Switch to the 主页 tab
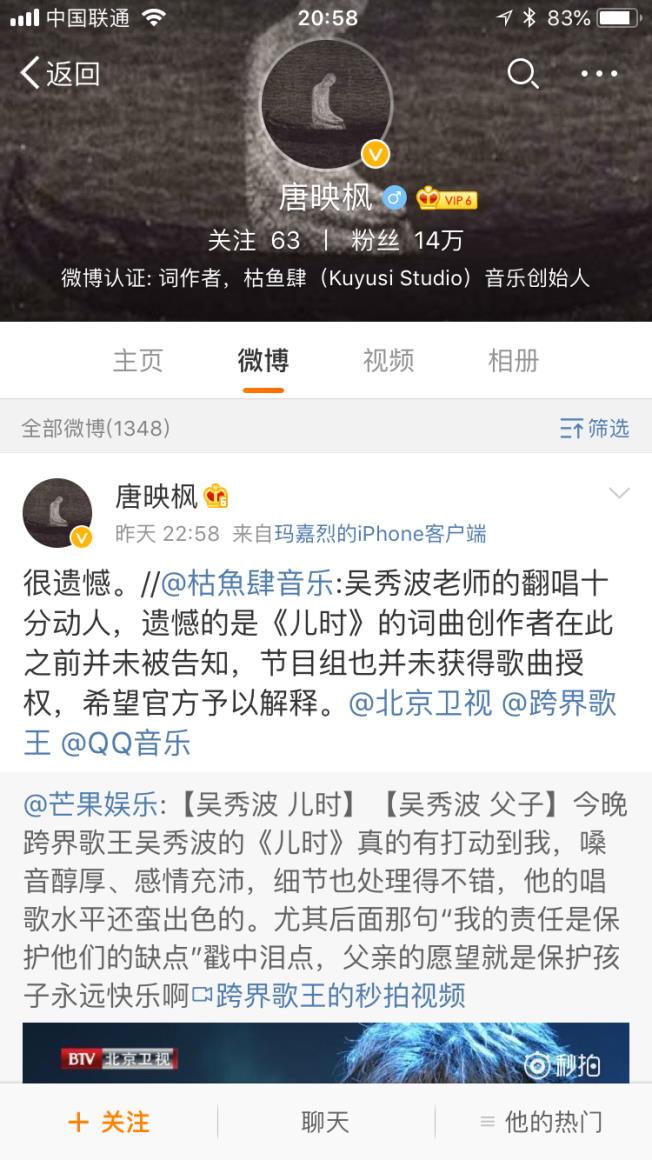 tap(138, 360)
